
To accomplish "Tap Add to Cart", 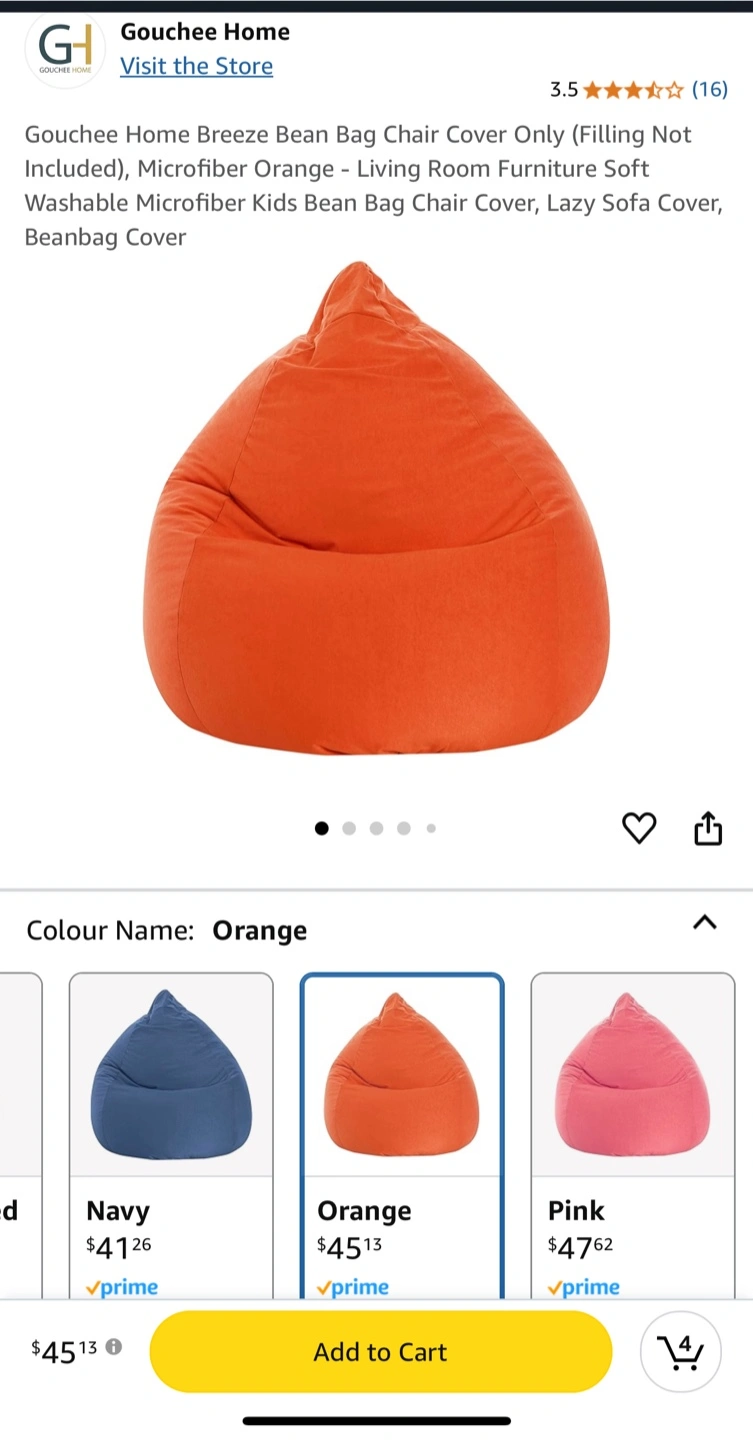I will click(x=380, y=1352).
